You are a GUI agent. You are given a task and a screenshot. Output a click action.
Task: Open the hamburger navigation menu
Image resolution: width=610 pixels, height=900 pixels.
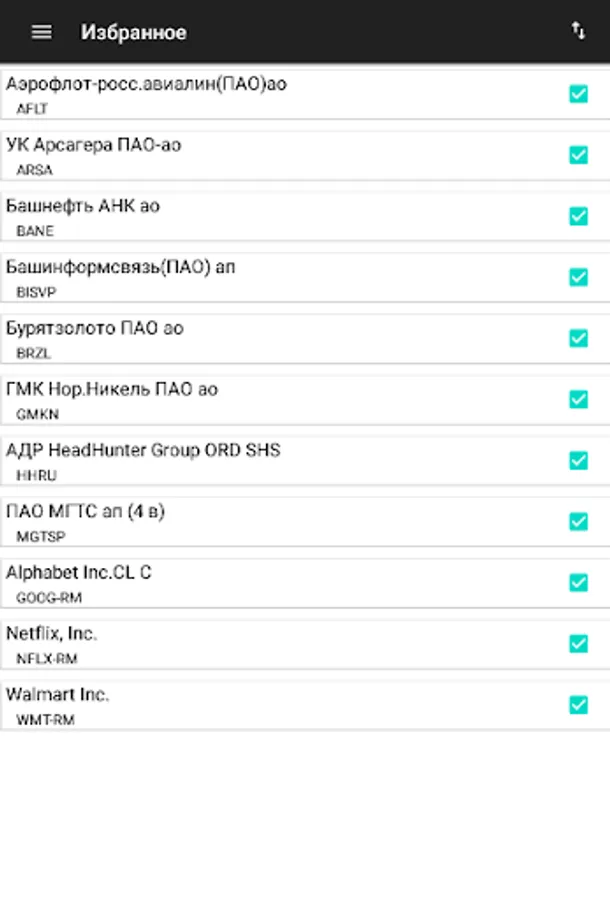41,32
